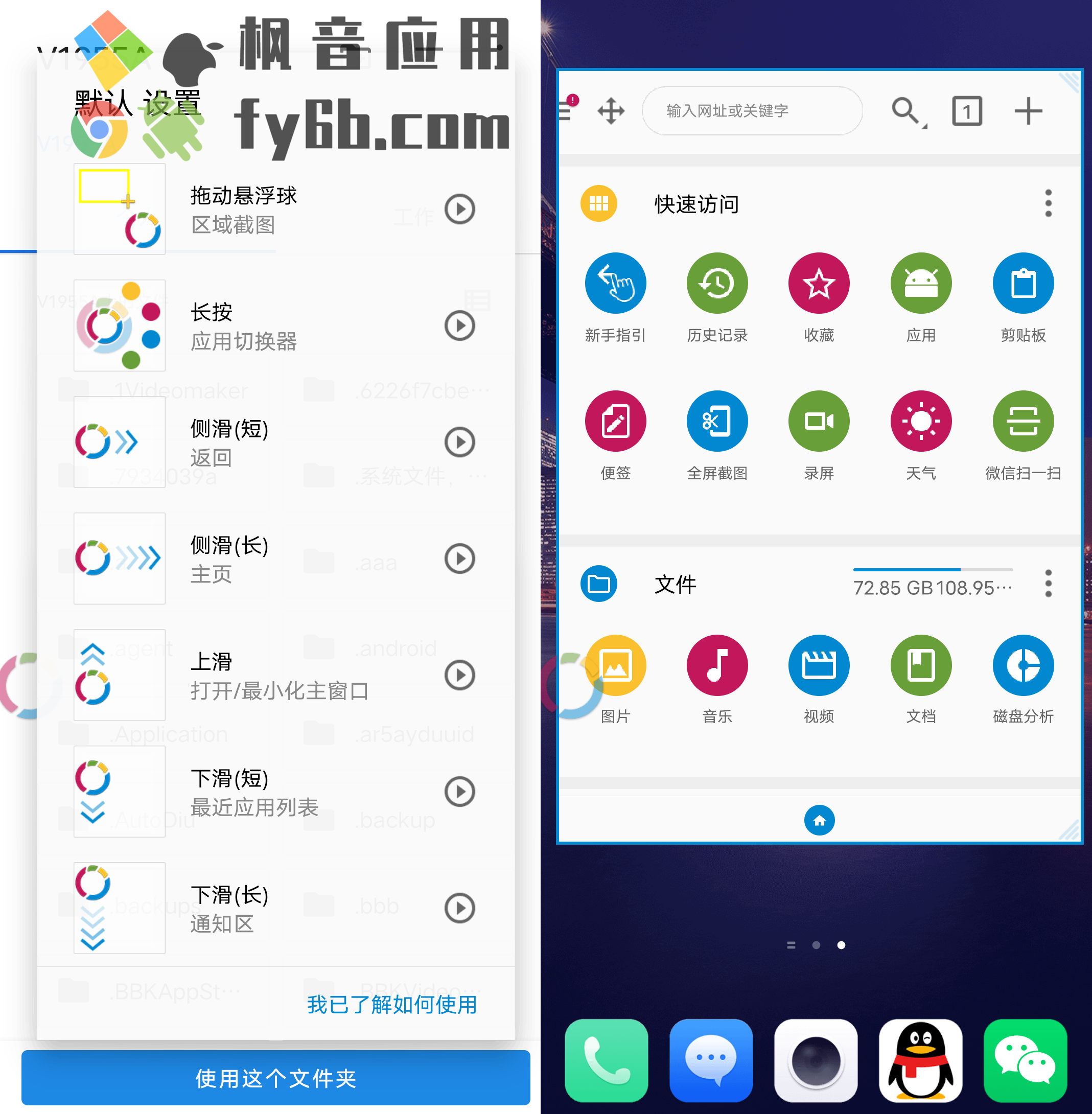
Task: Tap 使用这个文件夹 button
Action: pyautogui.click(x=275, y=1078)
